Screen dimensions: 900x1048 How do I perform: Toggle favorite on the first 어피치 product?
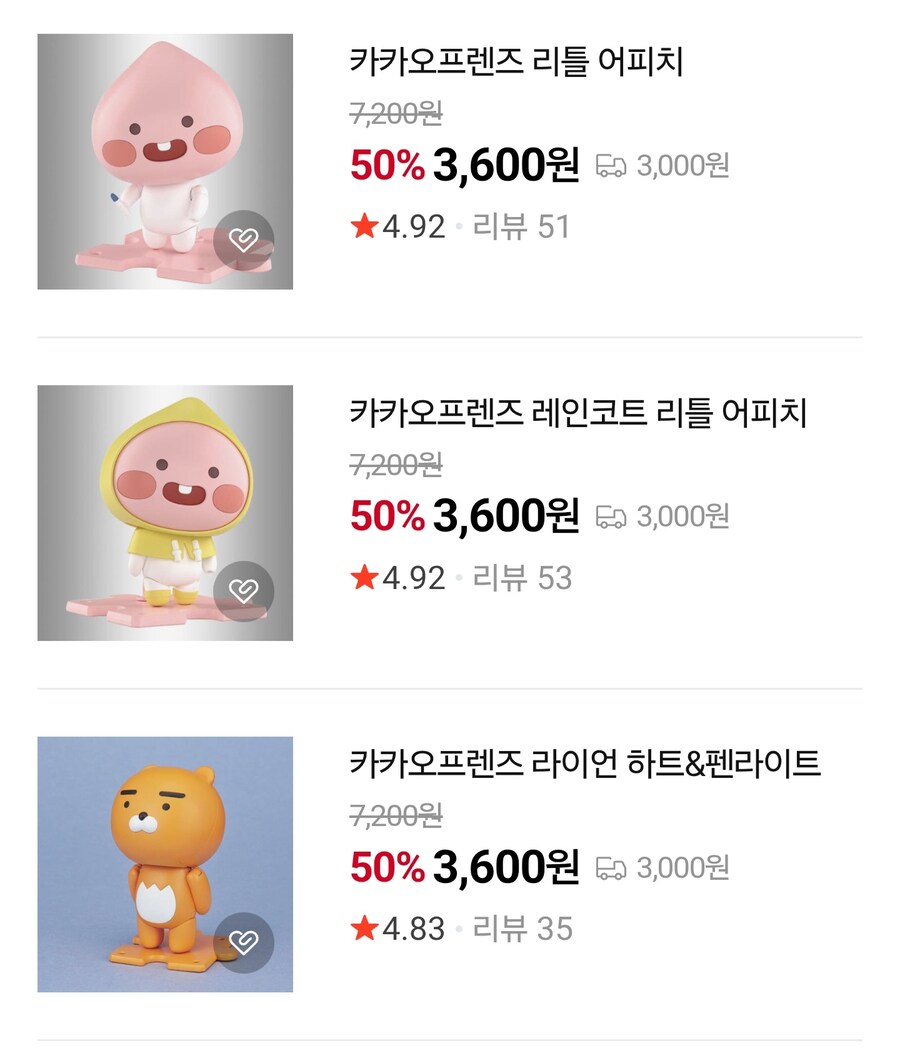(242, 240)
